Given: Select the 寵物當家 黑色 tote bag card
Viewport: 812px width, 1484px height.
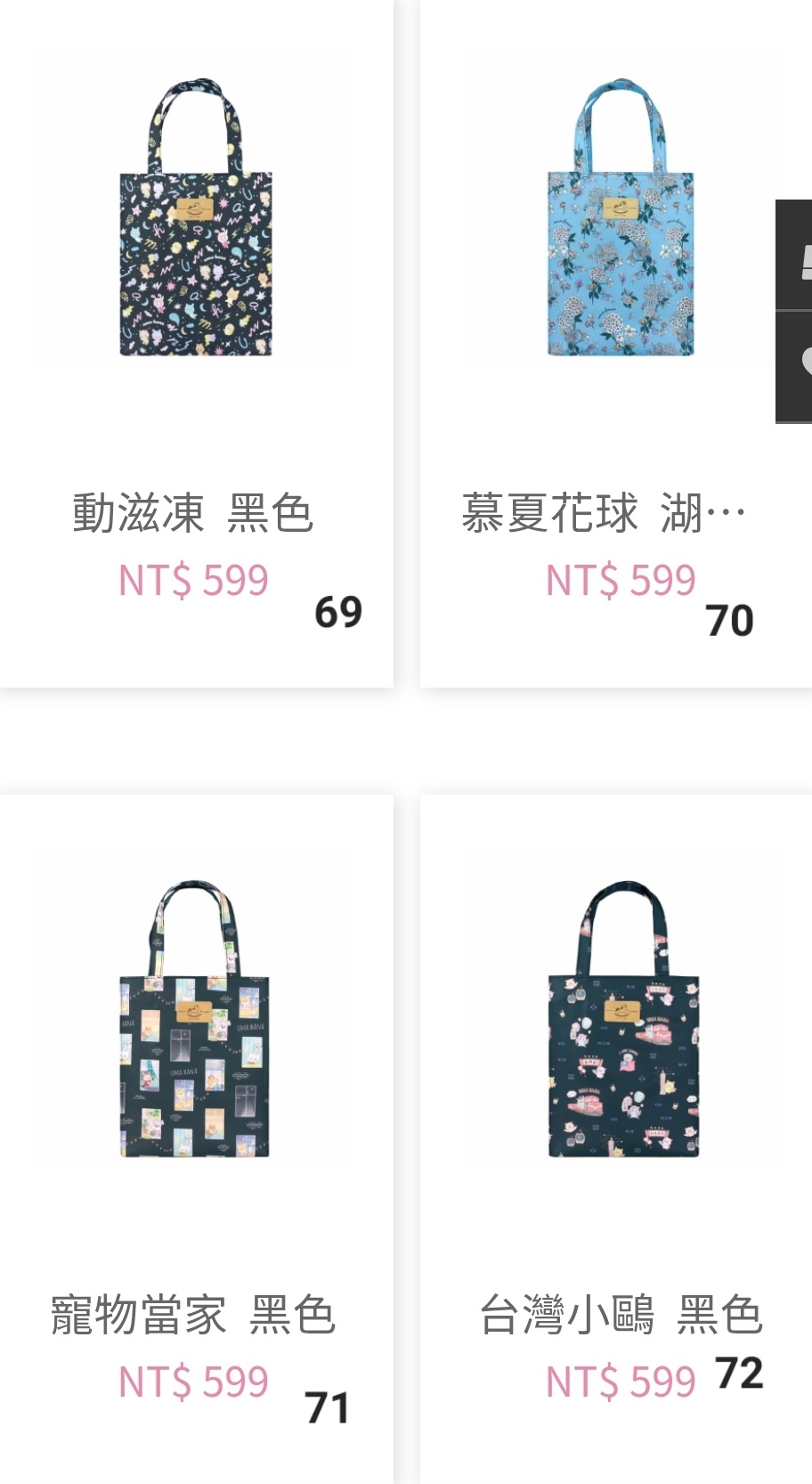Looking at the screenshot, I should click(196, 1138).
